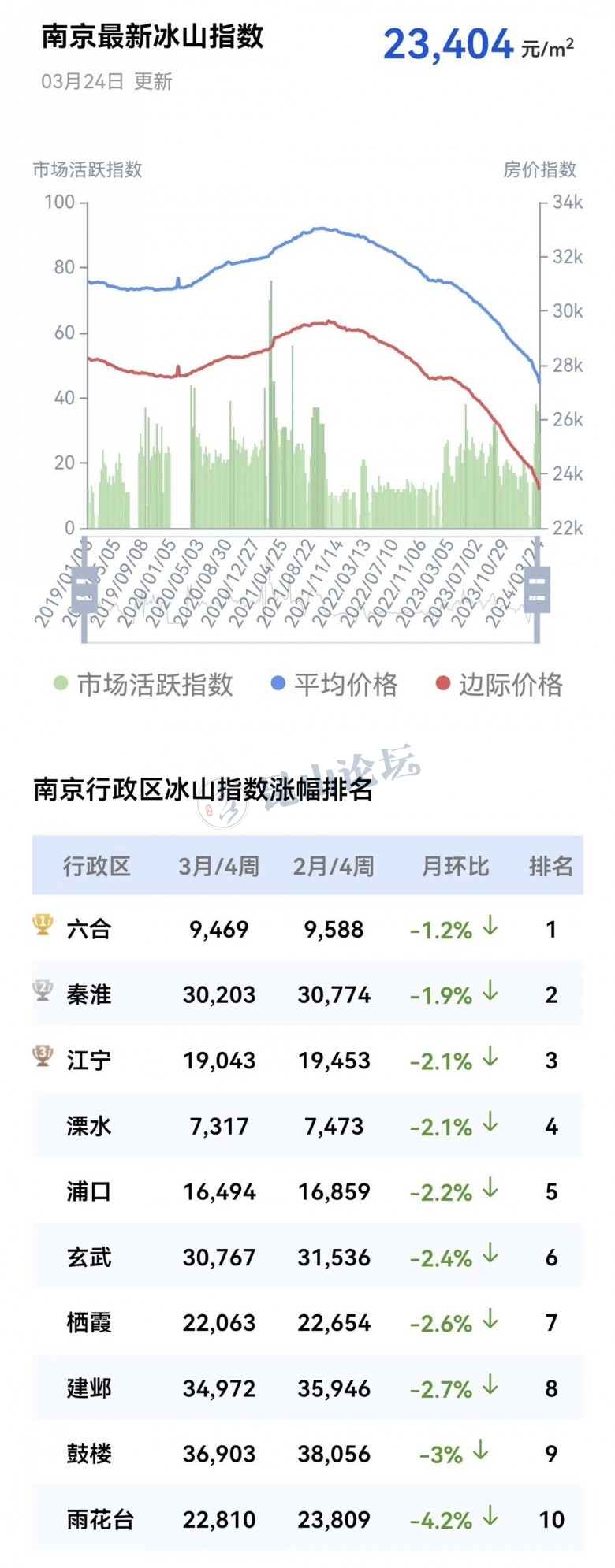Tap the left handle of the date-range slider
The width and height of the screenshot is (615, 1568).
tap(84, 590)
